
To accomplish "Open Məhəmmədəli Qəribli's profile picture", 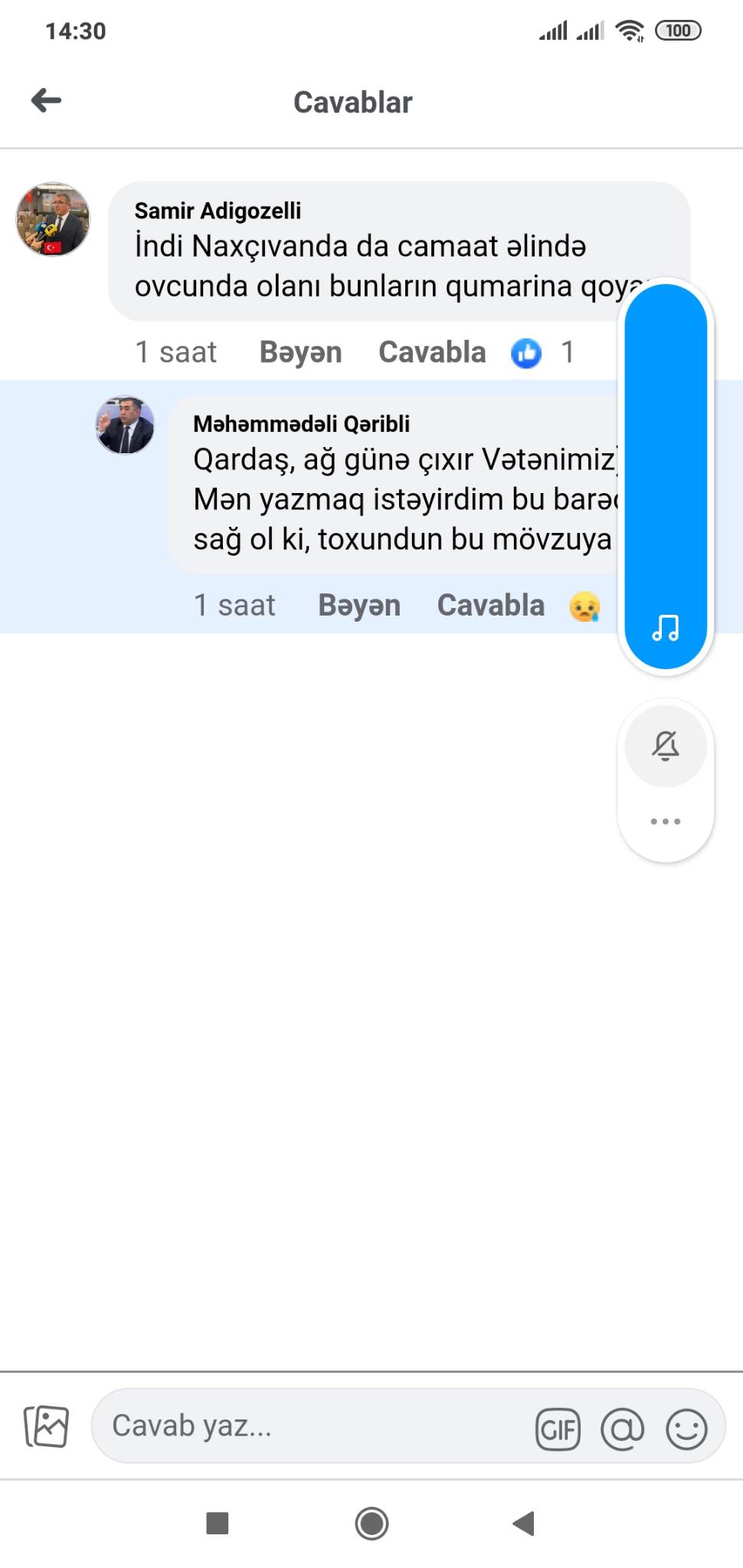I will (125, 425).
